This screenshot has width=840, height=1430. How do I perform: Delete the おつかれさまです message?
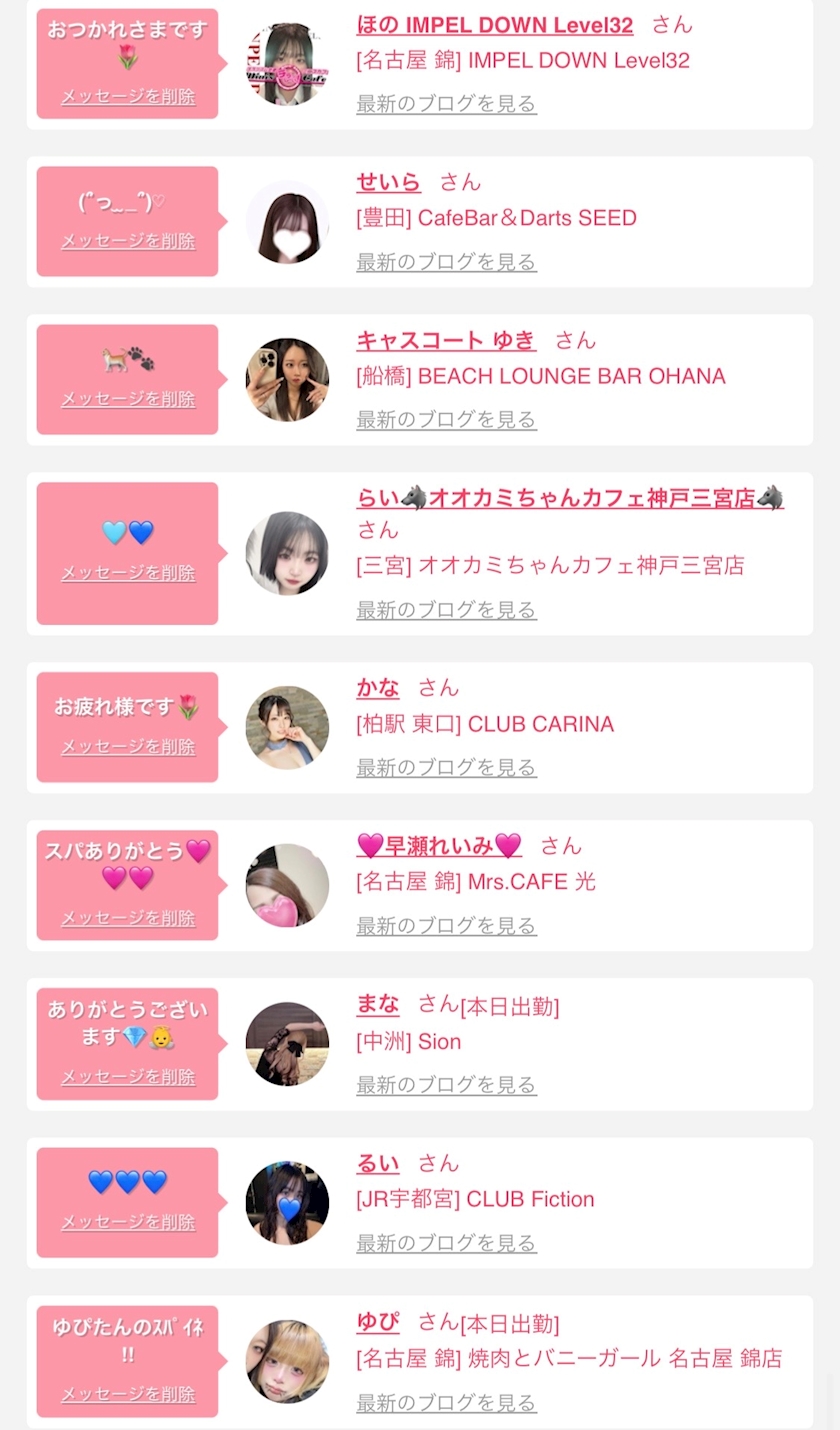(x=128, y=97)
